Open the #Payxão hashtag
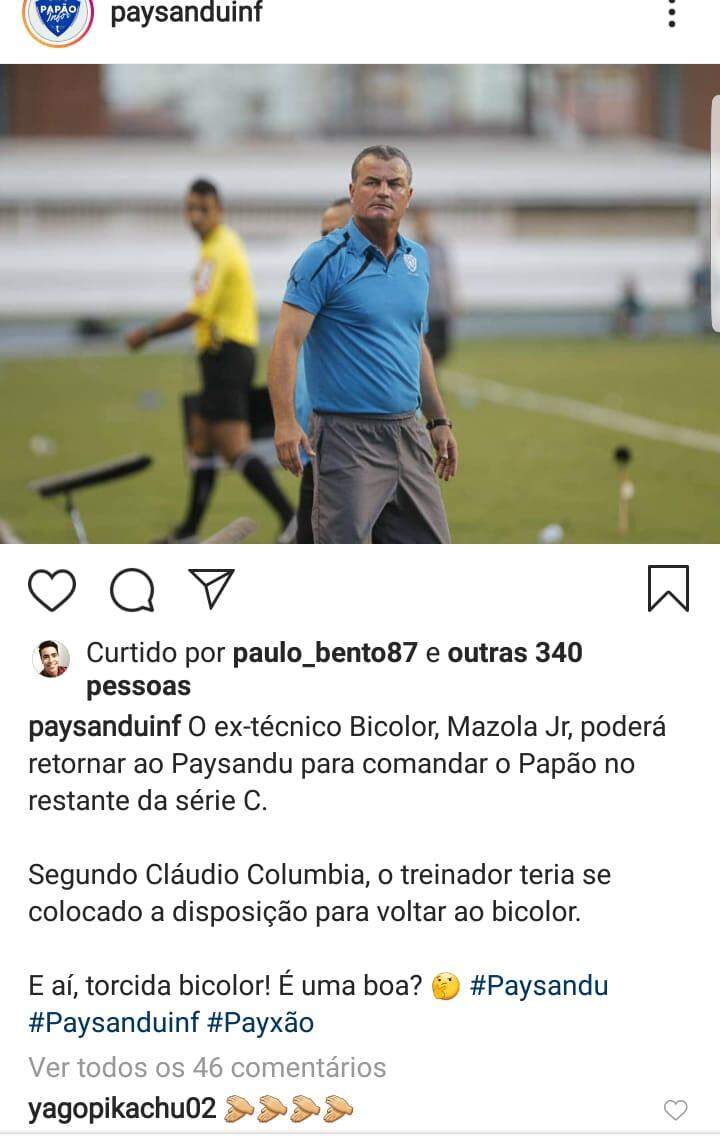 (x=260, y=1023)
